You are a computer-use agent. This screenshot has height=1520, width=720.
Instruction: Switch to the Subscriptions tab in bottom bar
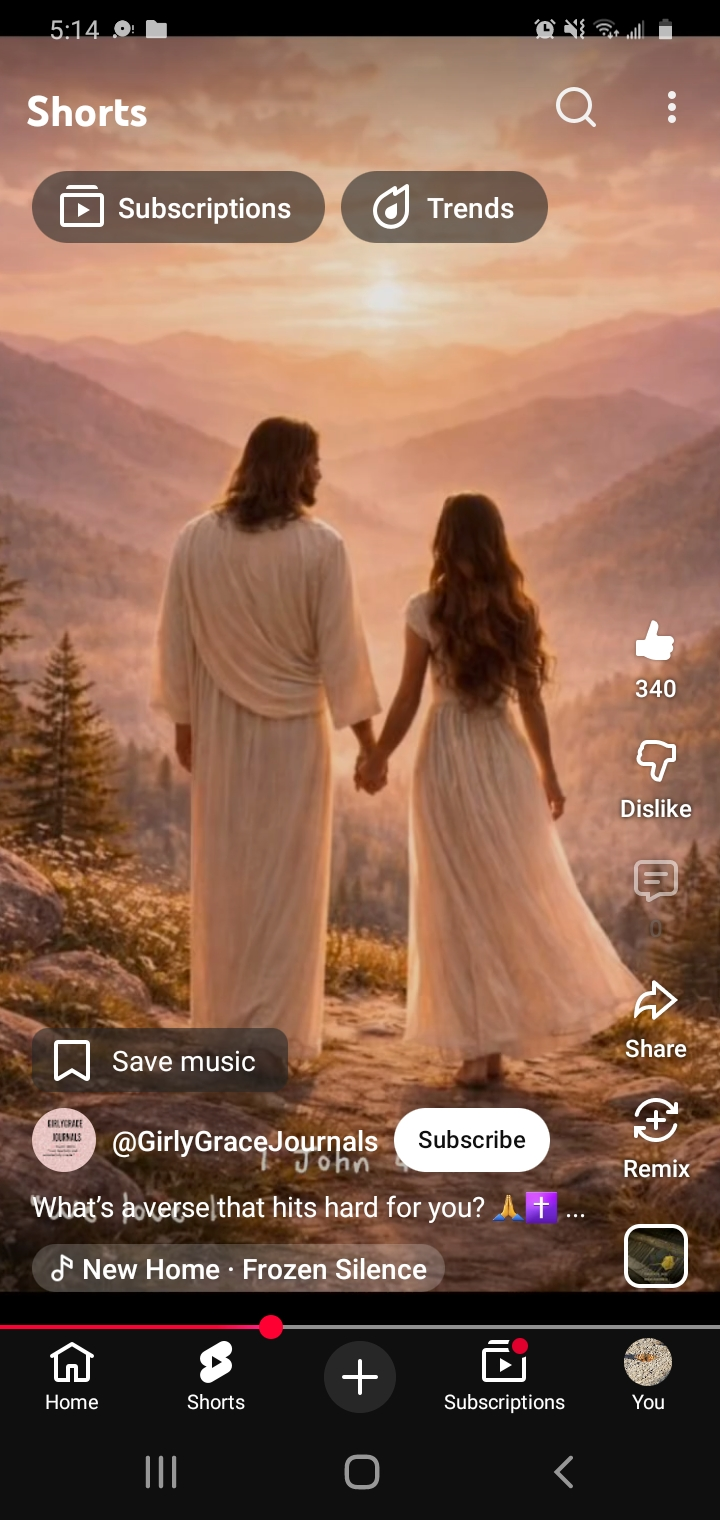(x=504, y=1376)
